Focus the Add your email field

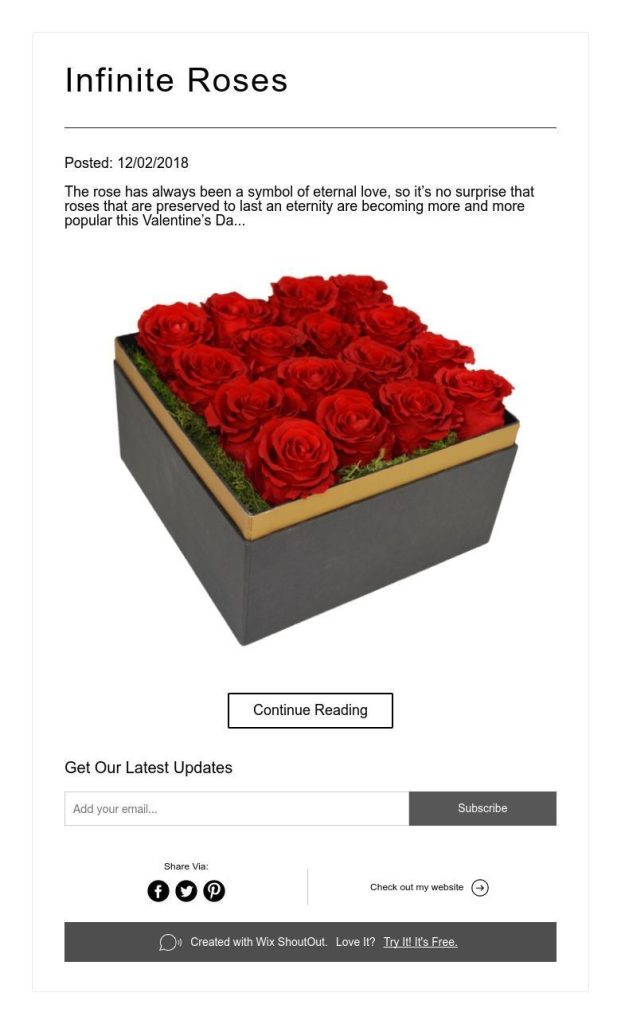236,809
